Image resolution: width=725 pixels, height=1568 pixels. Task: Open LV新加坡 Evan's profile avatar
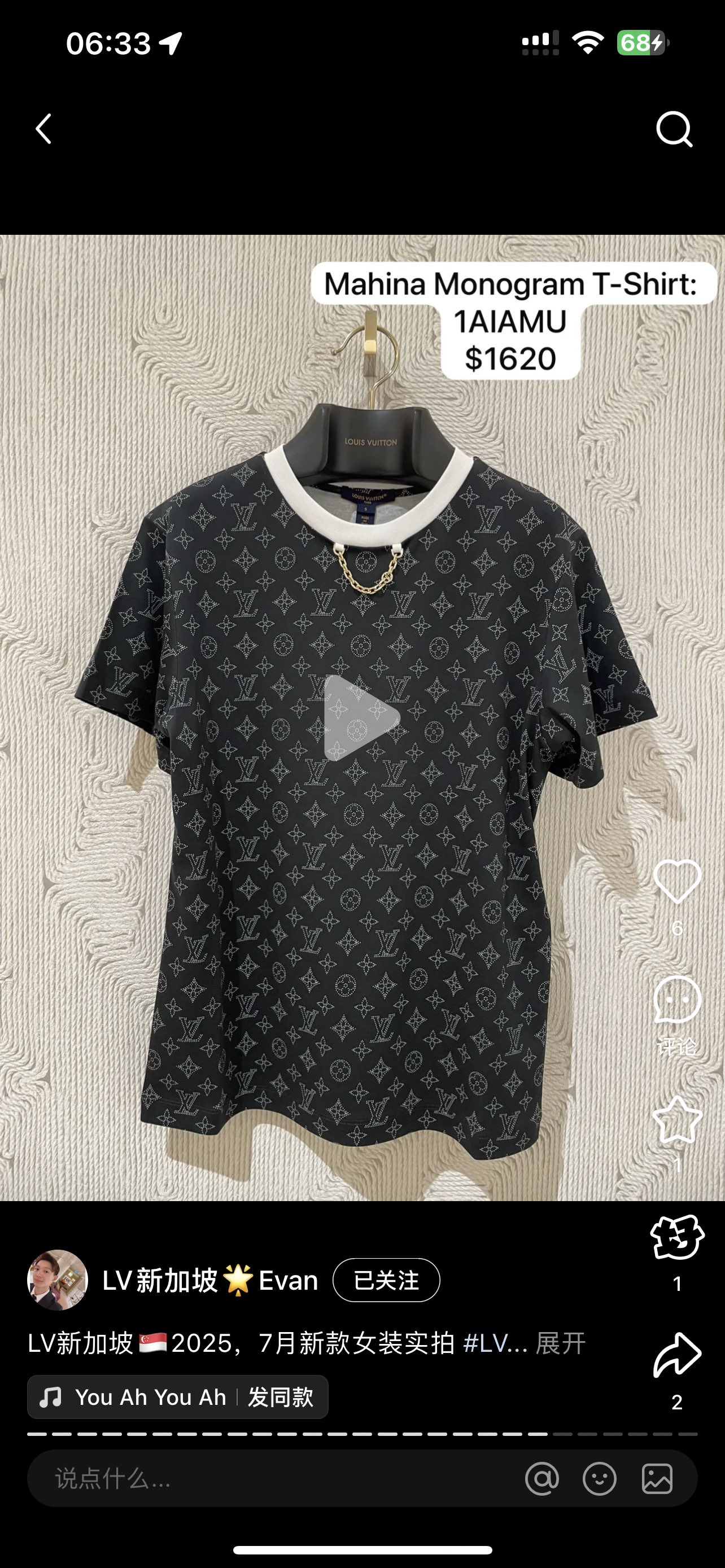click(x=57, y=1280)
